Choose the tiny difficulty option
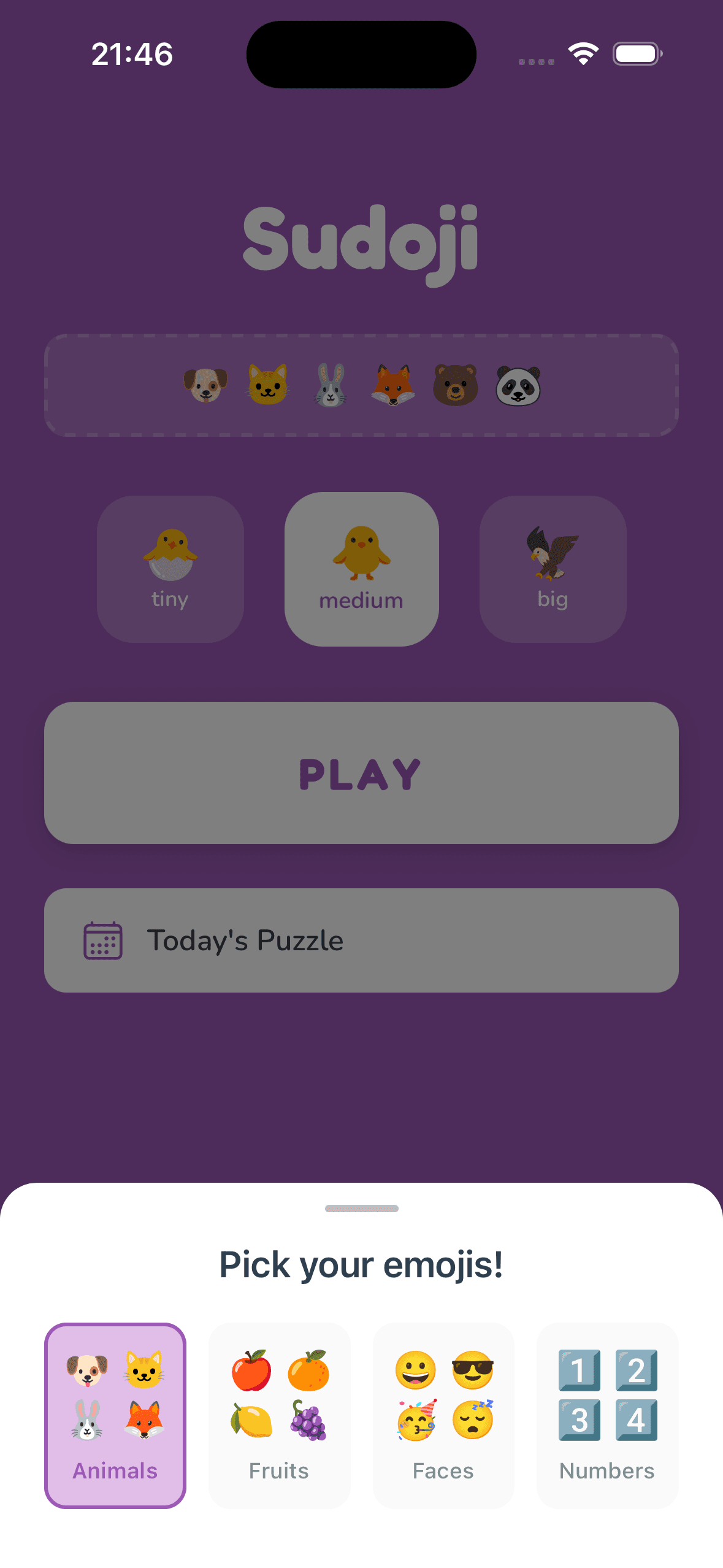The image size is (723, 1568). point(169,568)
